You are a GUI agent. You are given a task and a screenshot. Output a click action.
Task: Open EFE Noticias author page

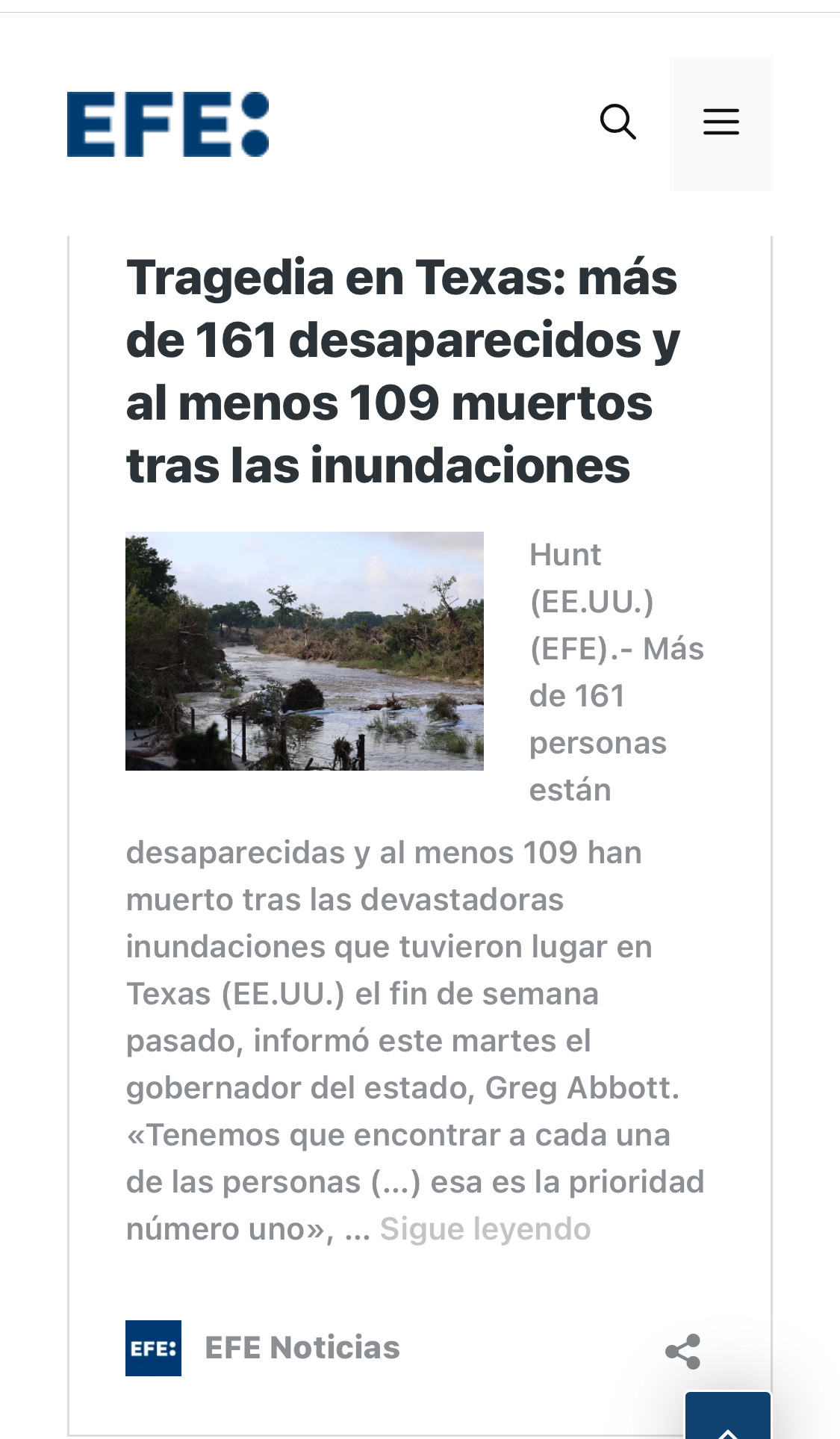[x=302, y=1348]
